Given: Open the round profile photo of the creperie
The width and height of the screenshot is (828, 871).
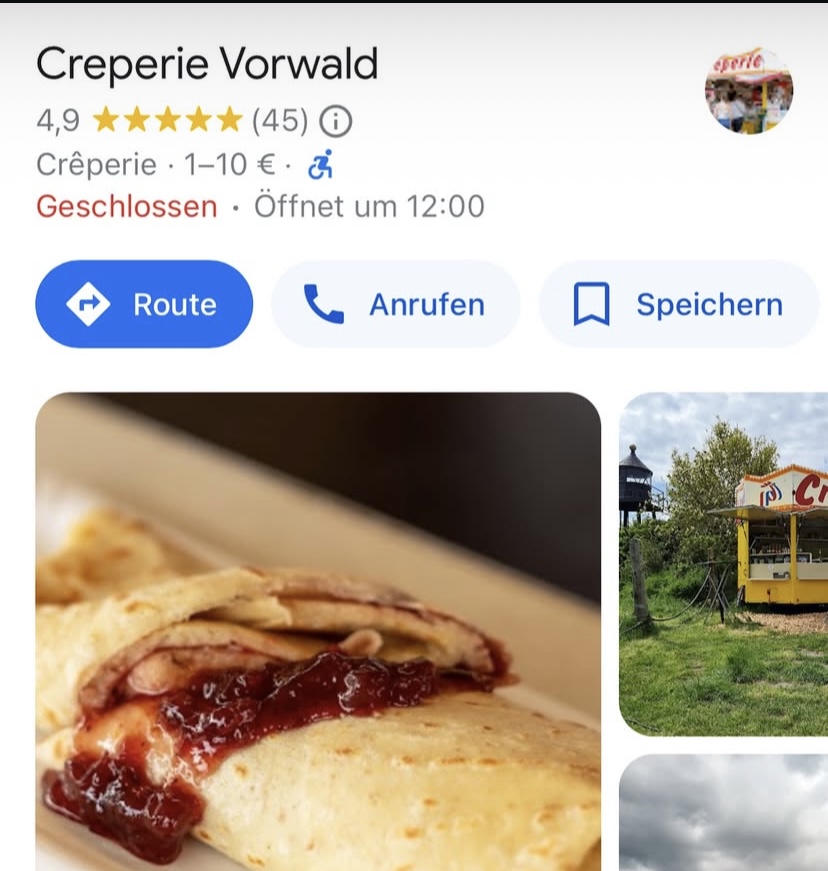Looking at the screenshot, I should 748,91.
